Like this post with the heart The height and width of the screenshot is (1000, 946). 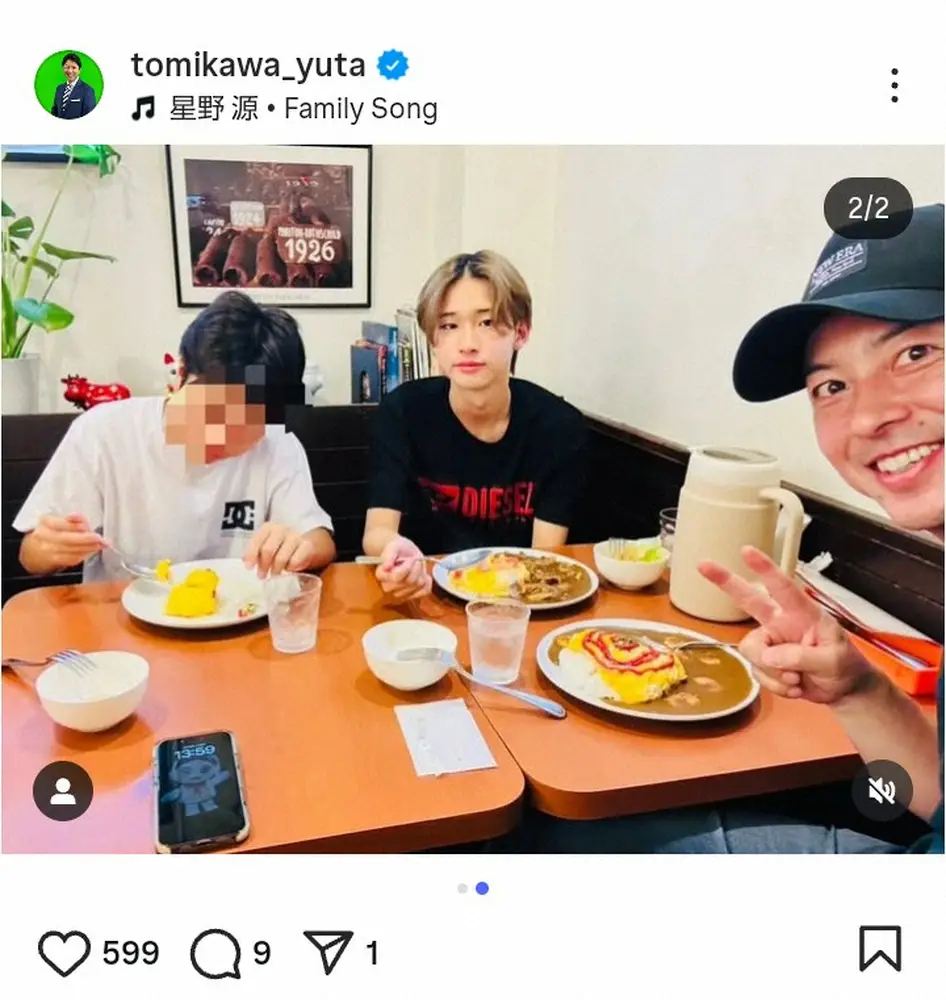coord(64,952)
